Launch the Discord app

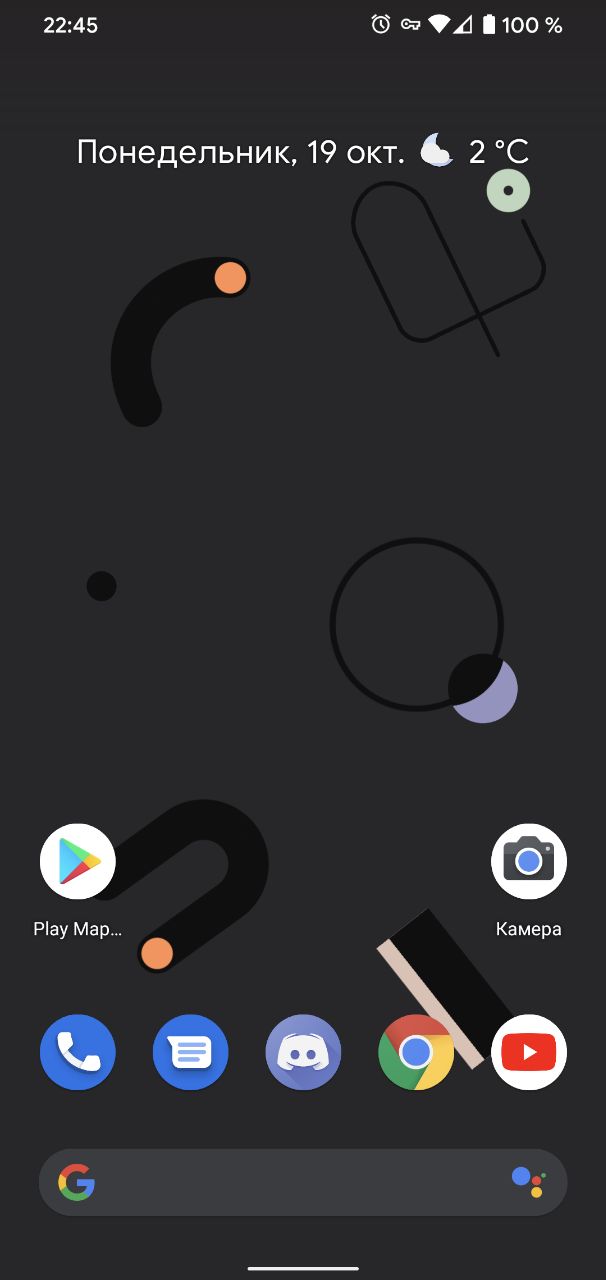pyautogui.click(x=303, y=1052)
